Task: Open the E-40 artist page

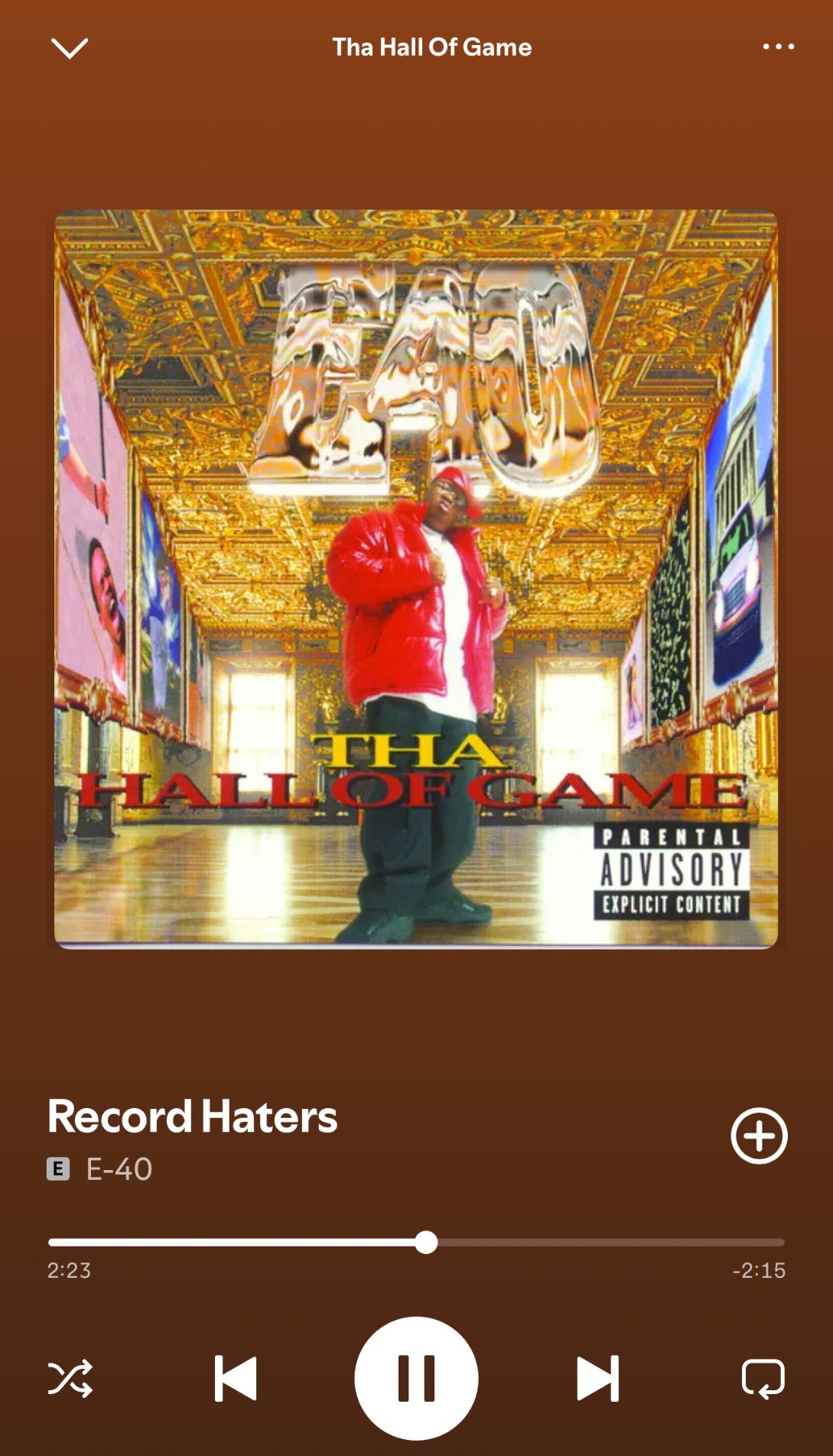Action: pos(119,1169)
